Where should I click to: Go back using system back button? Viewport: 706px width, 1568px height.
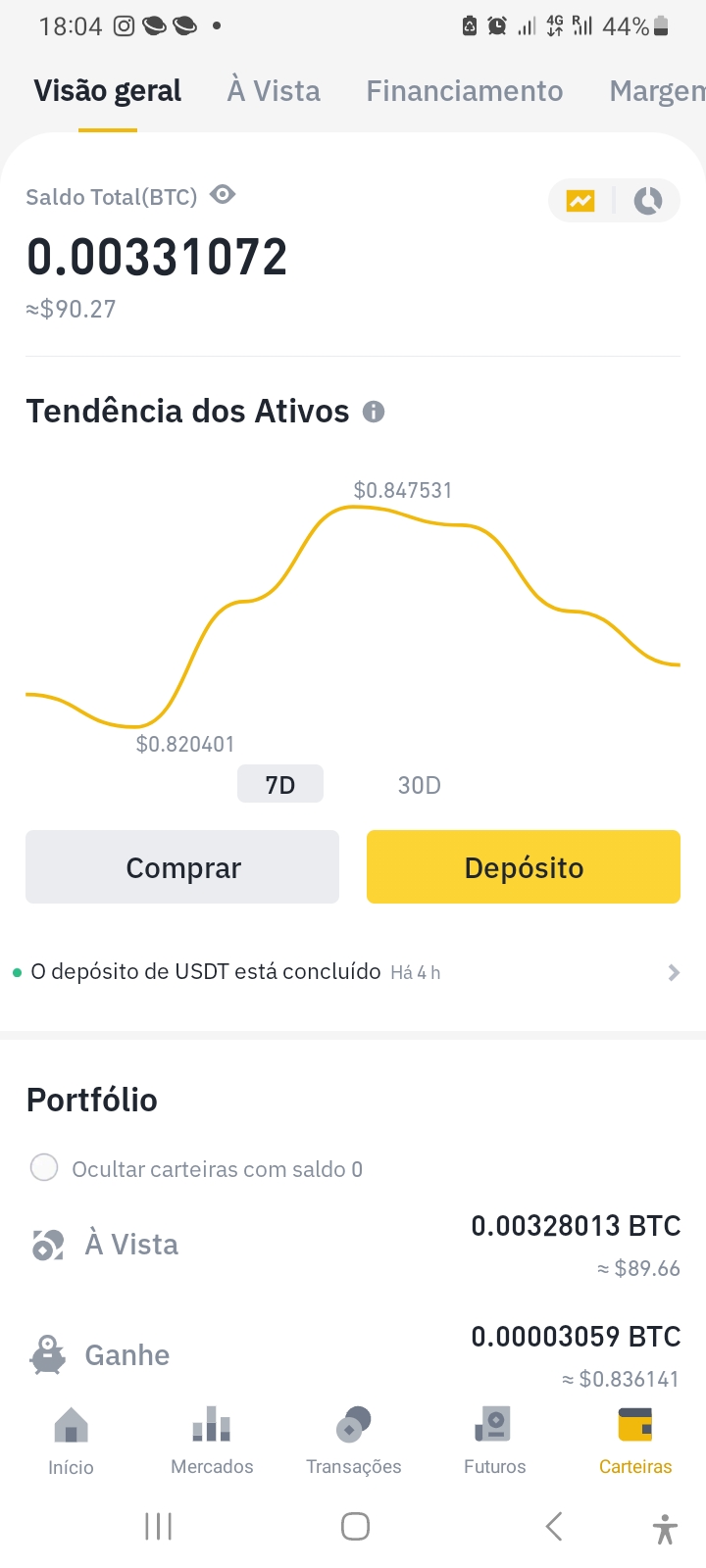[x=554, y=1526]
